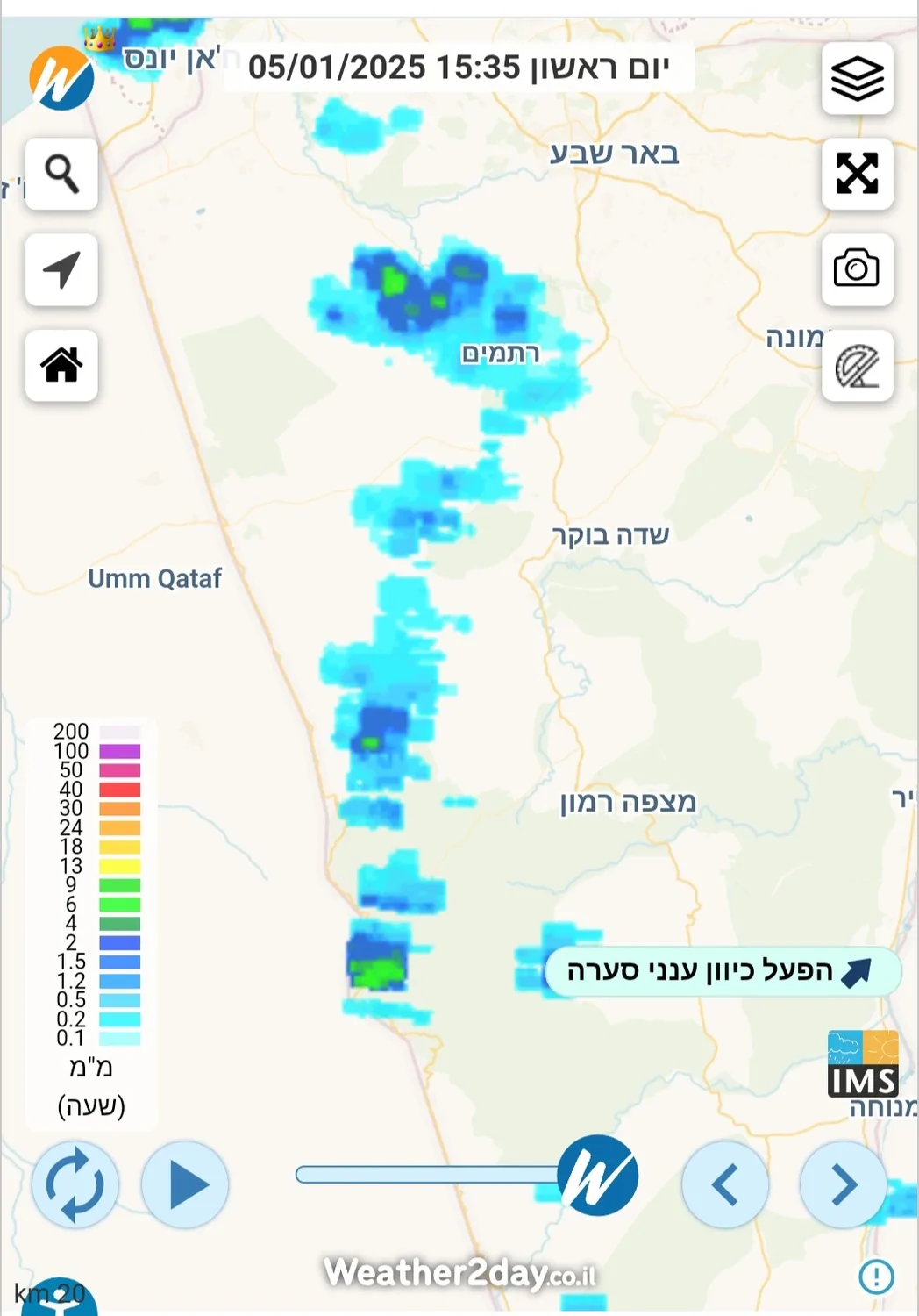Viewport: 919px width, 1316px height.
Task: Refresh the radar animation
Action: click(x=75, y=1184)
